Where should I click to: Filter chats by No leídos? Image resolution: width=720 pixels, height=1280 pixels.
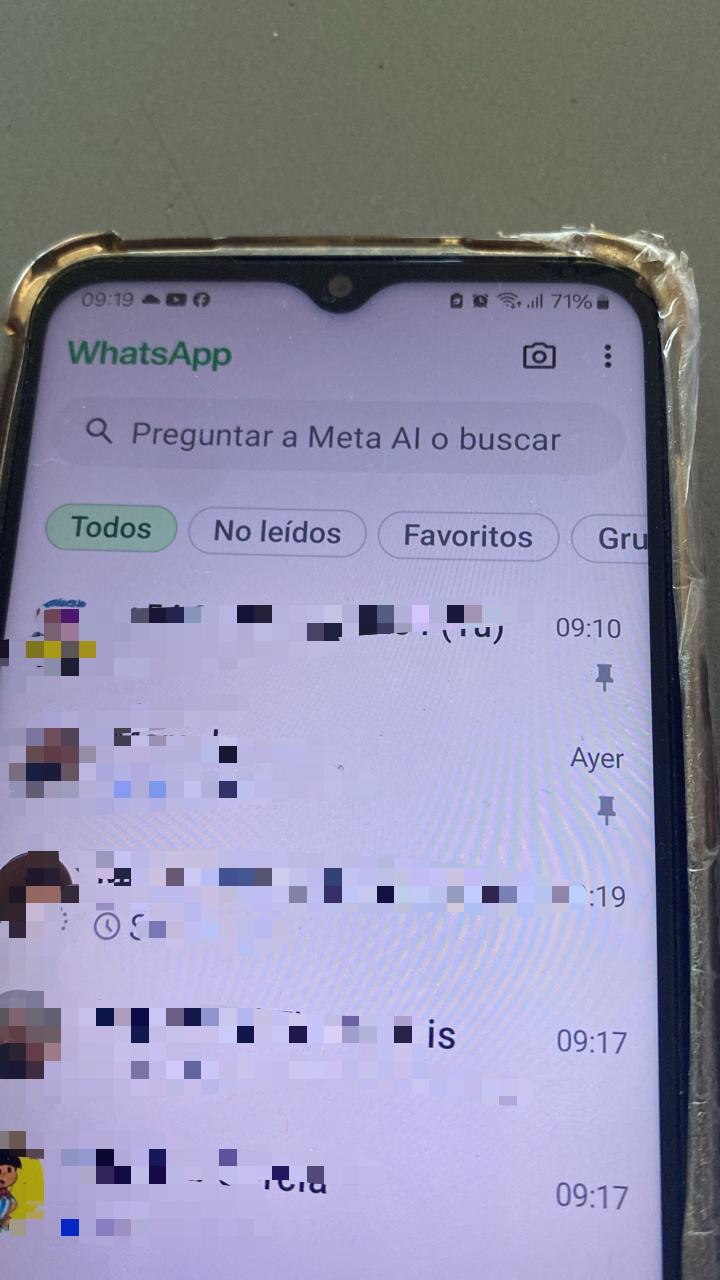[277, 533]
